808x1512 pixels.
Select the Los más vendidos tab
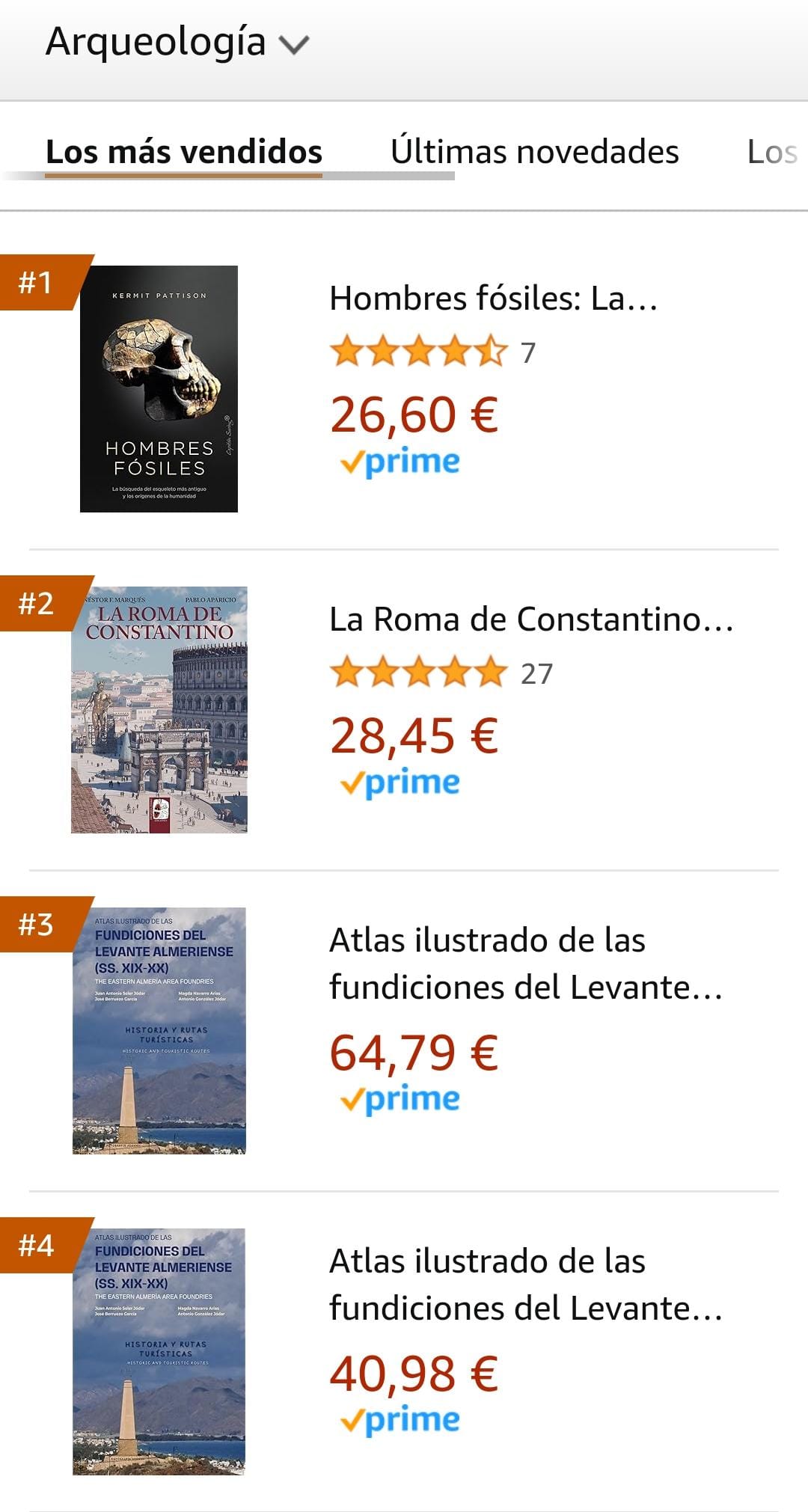184,152
